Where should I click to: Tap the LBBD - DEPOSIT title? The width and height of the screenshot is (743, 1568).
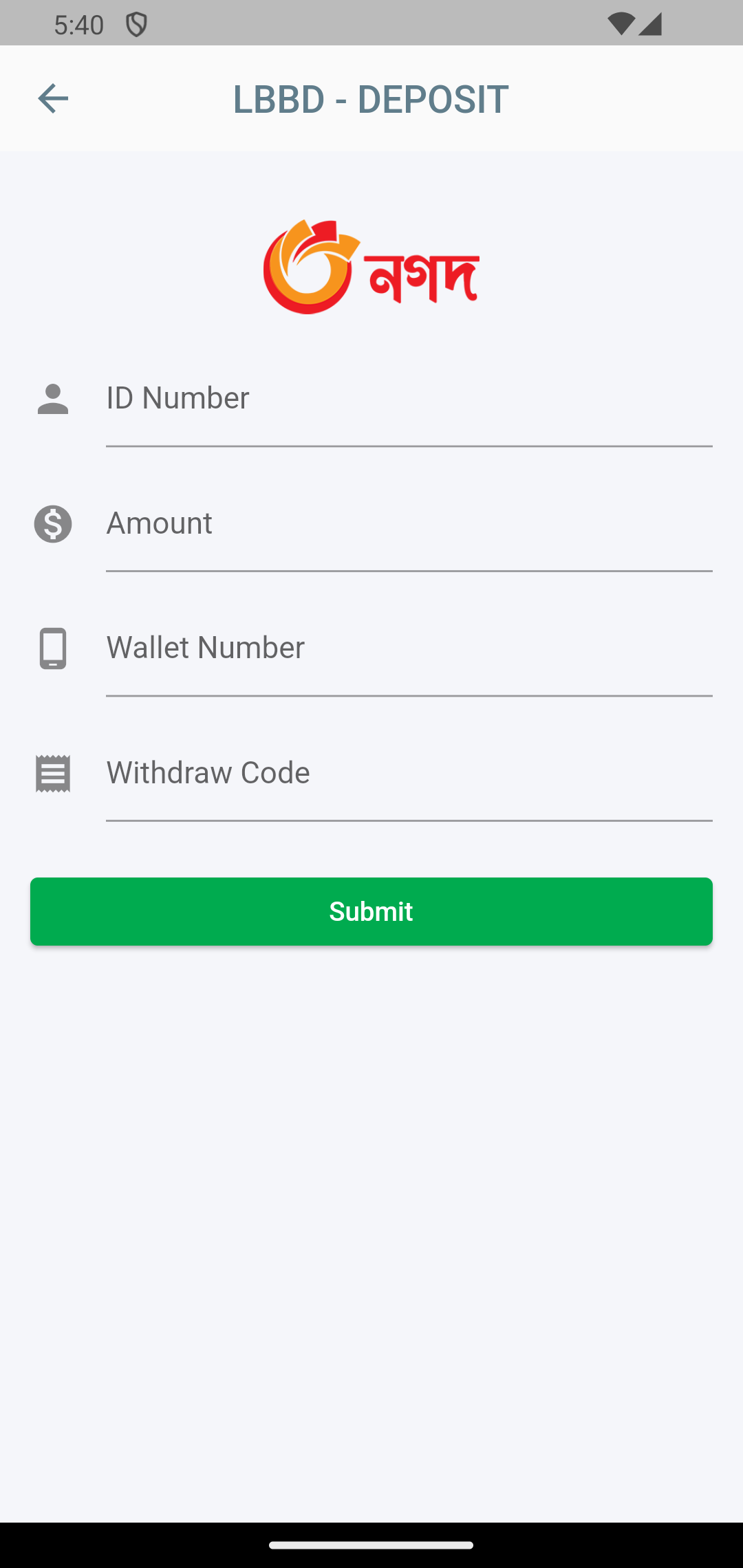pyautogui.click(x=370, y=98)
